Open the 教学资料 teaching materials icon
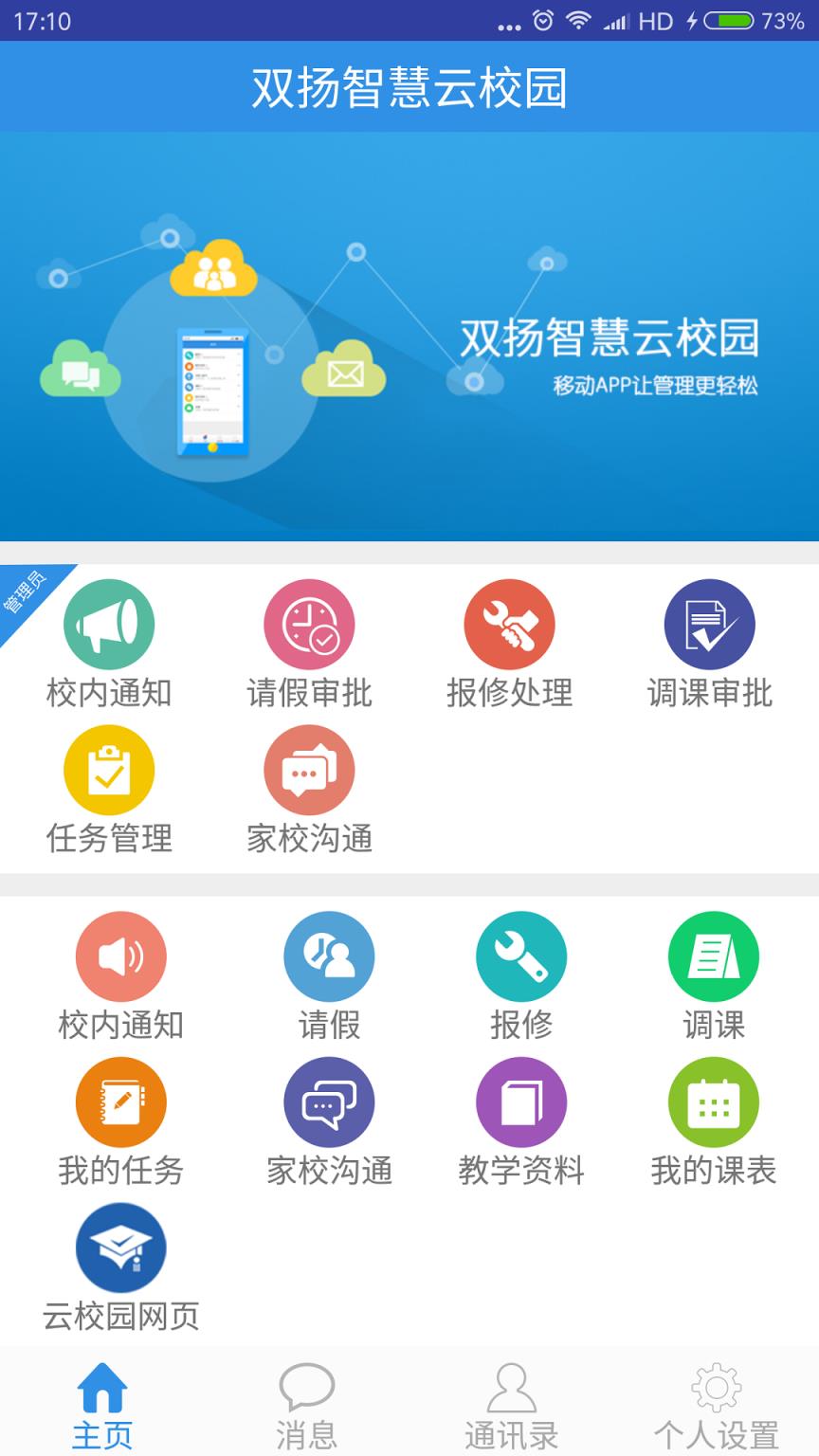 [521, 1102]
